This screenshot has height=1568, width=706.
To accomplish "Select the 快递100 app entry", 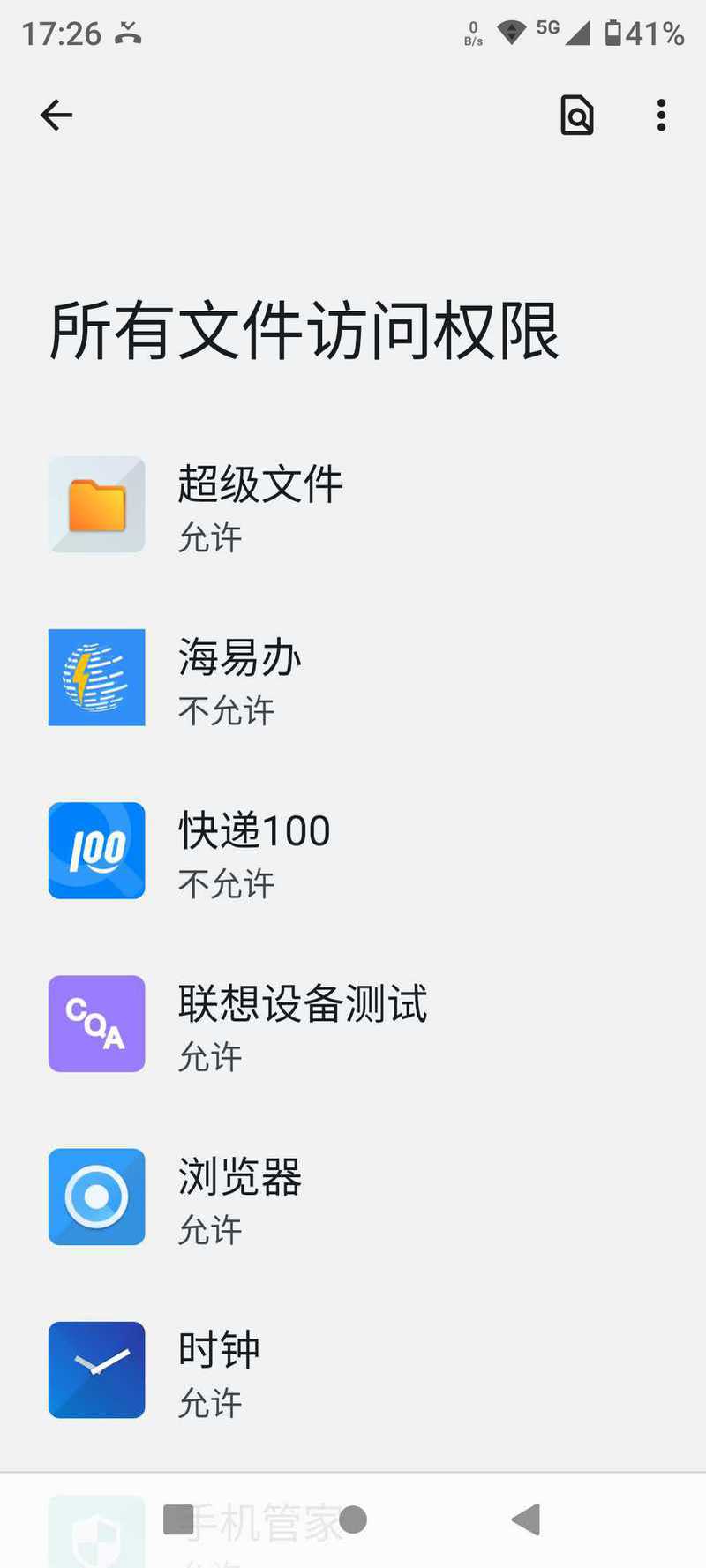I will (x=353, y=852).
